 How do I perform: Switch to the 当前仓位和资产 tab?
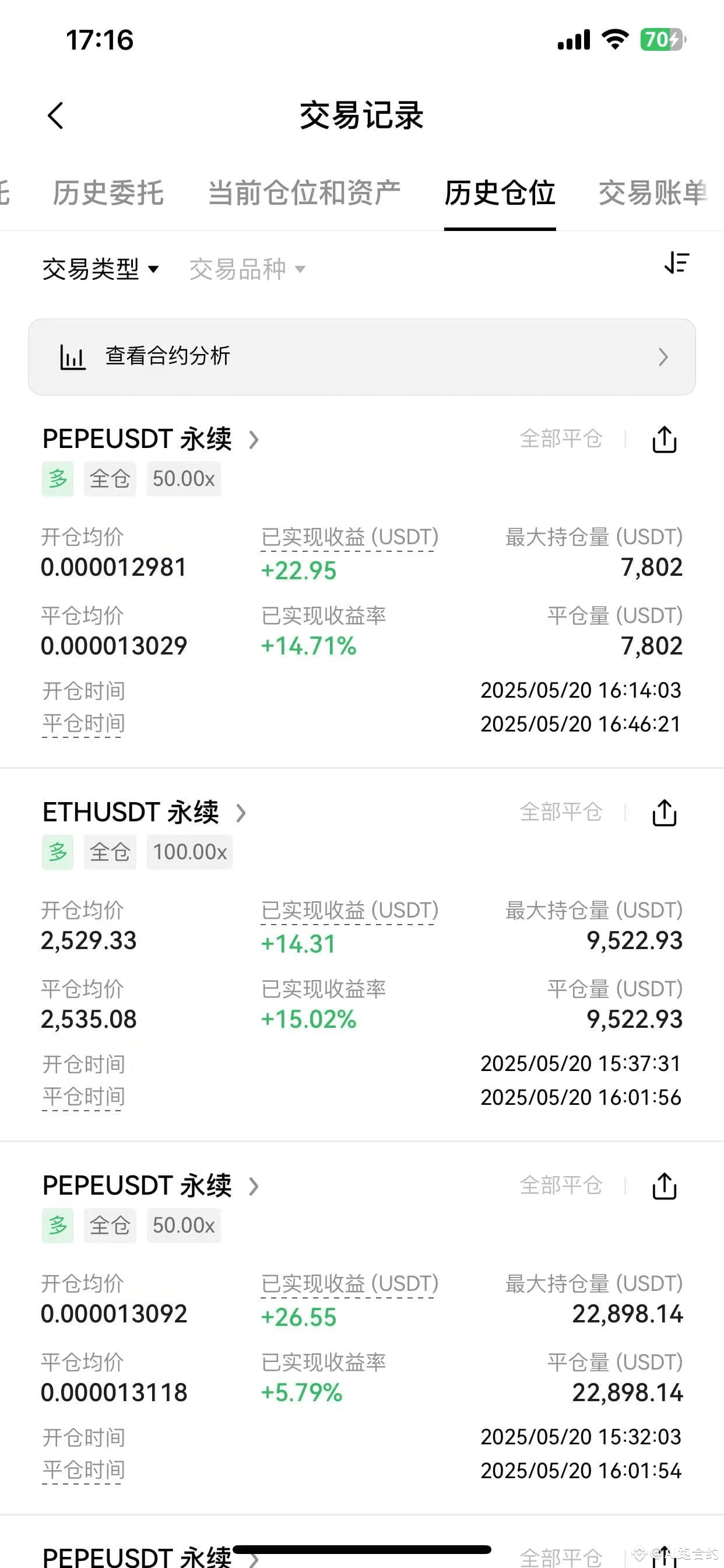(x=304, y=194)
